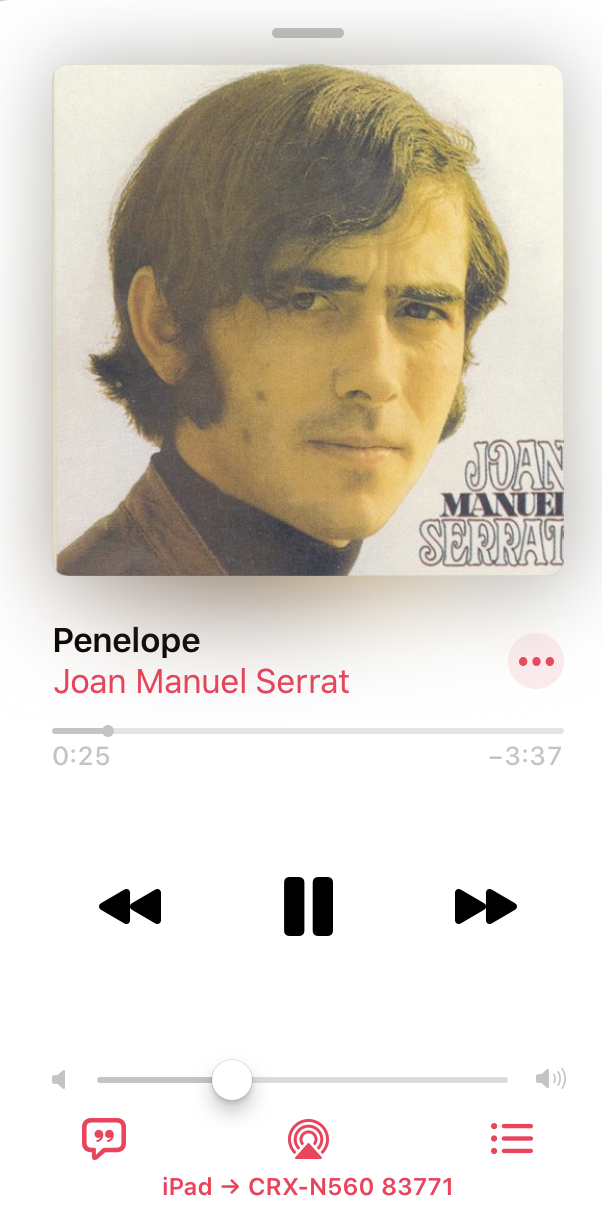Show the song lyrics
Screen dimensions: 602x1219
(x=104, y=1138)
